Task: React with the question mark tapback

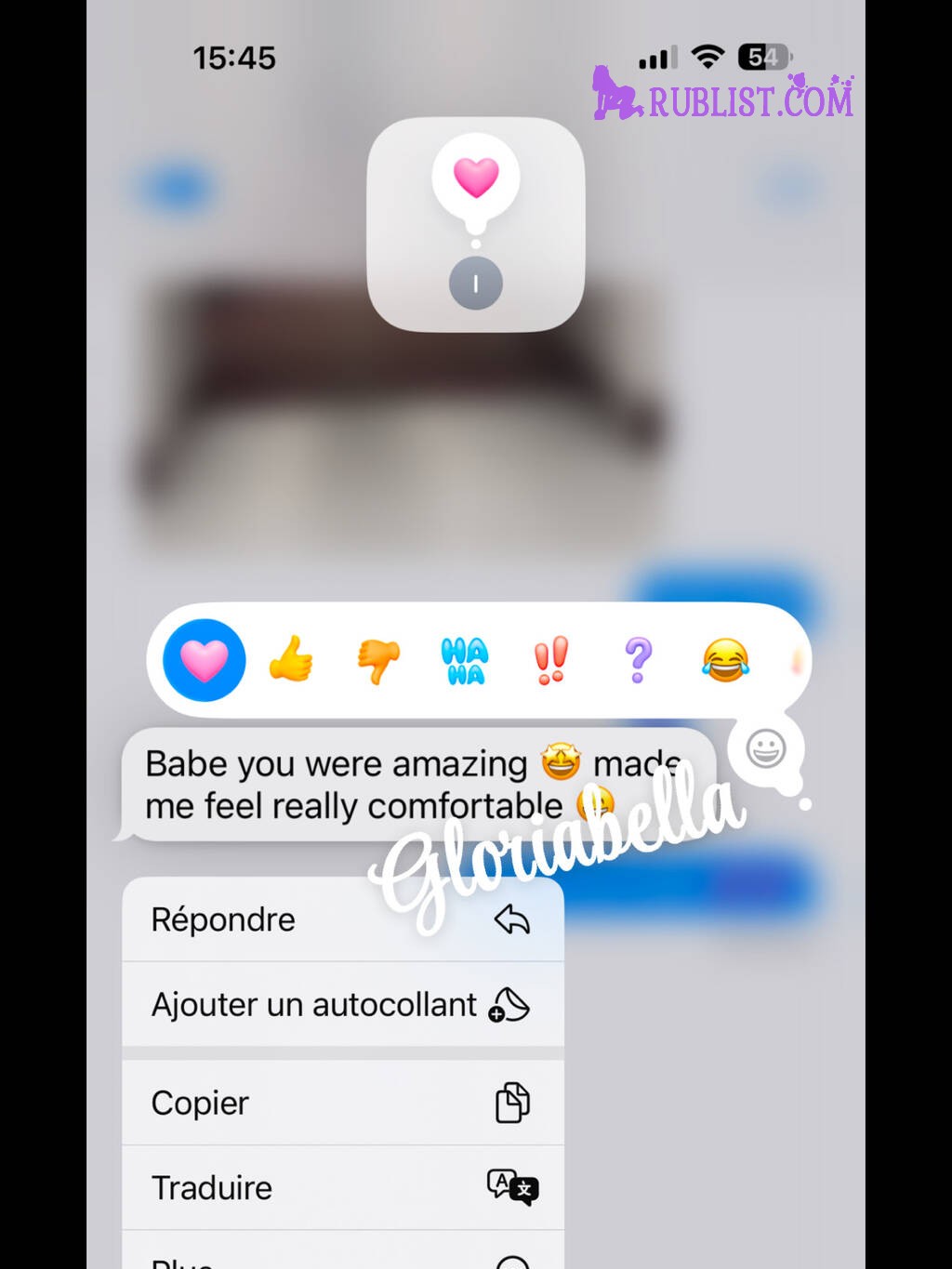Action: point(638,660)
